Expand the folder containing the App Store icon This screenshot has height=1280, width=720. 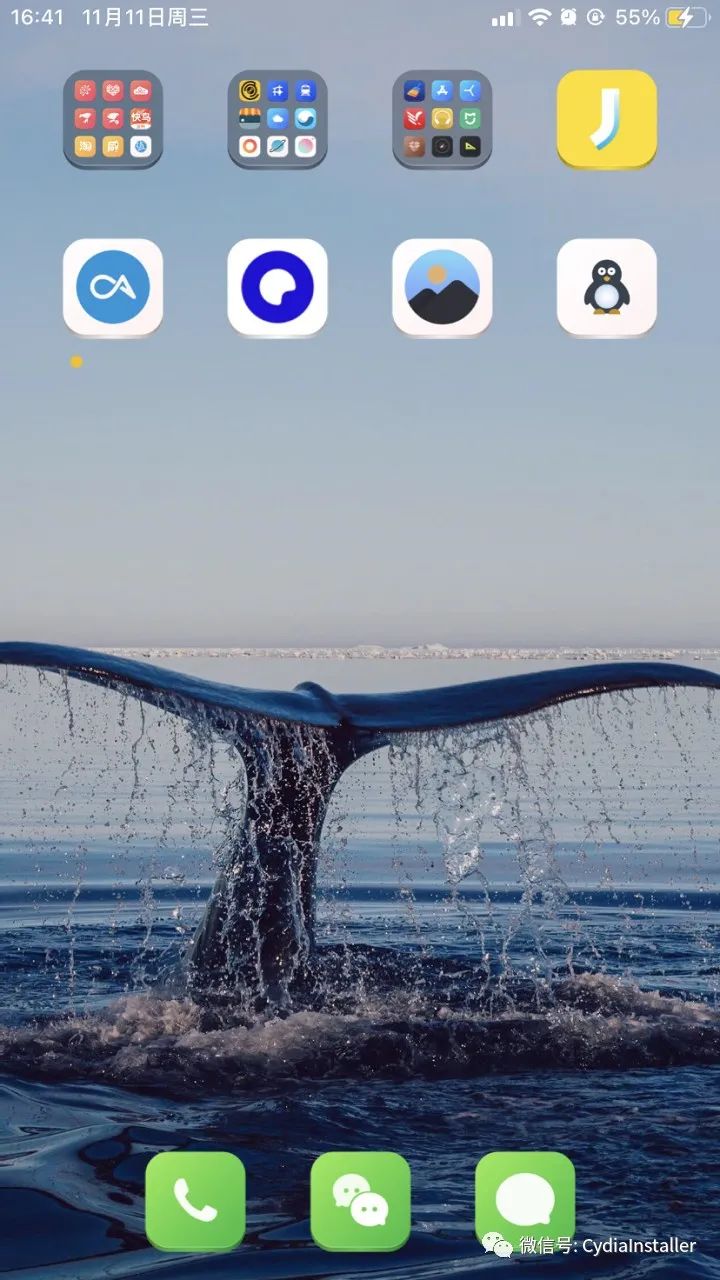coord(442,119)
